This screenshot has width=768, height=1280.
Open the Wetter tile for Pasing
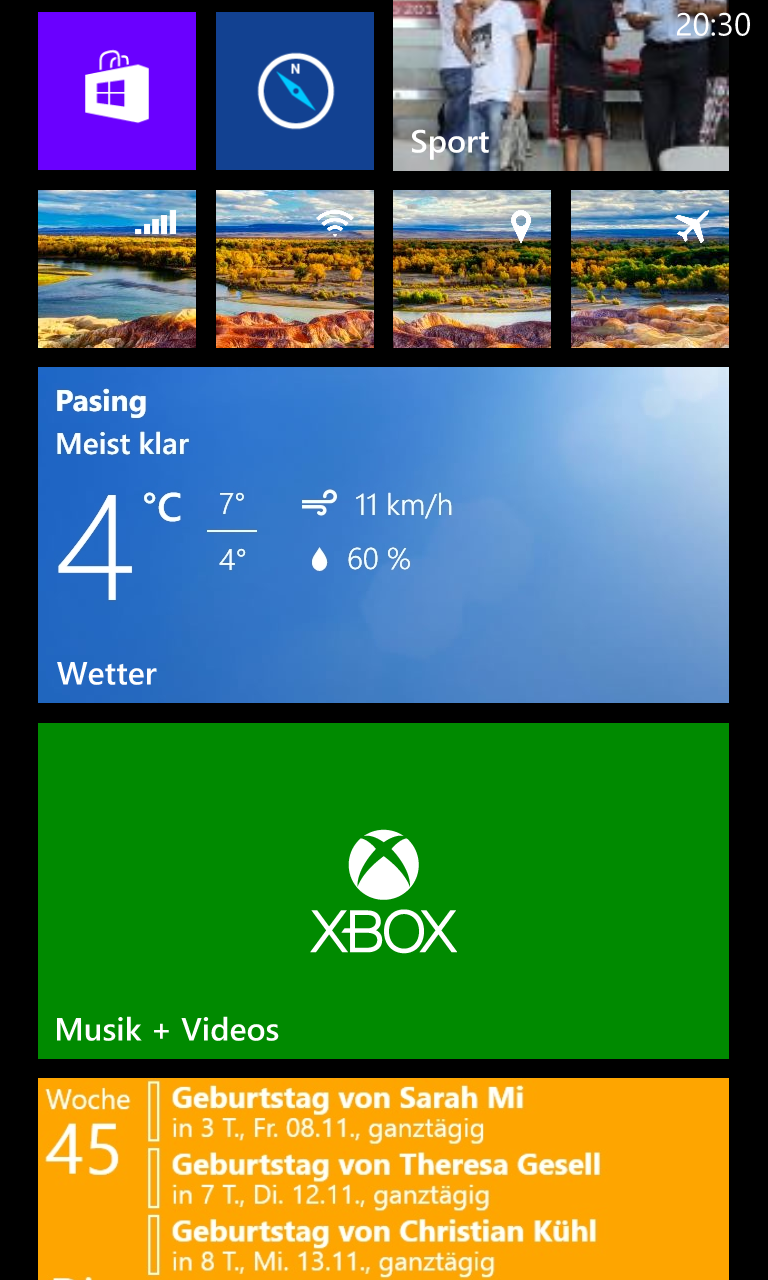(383, 535)
